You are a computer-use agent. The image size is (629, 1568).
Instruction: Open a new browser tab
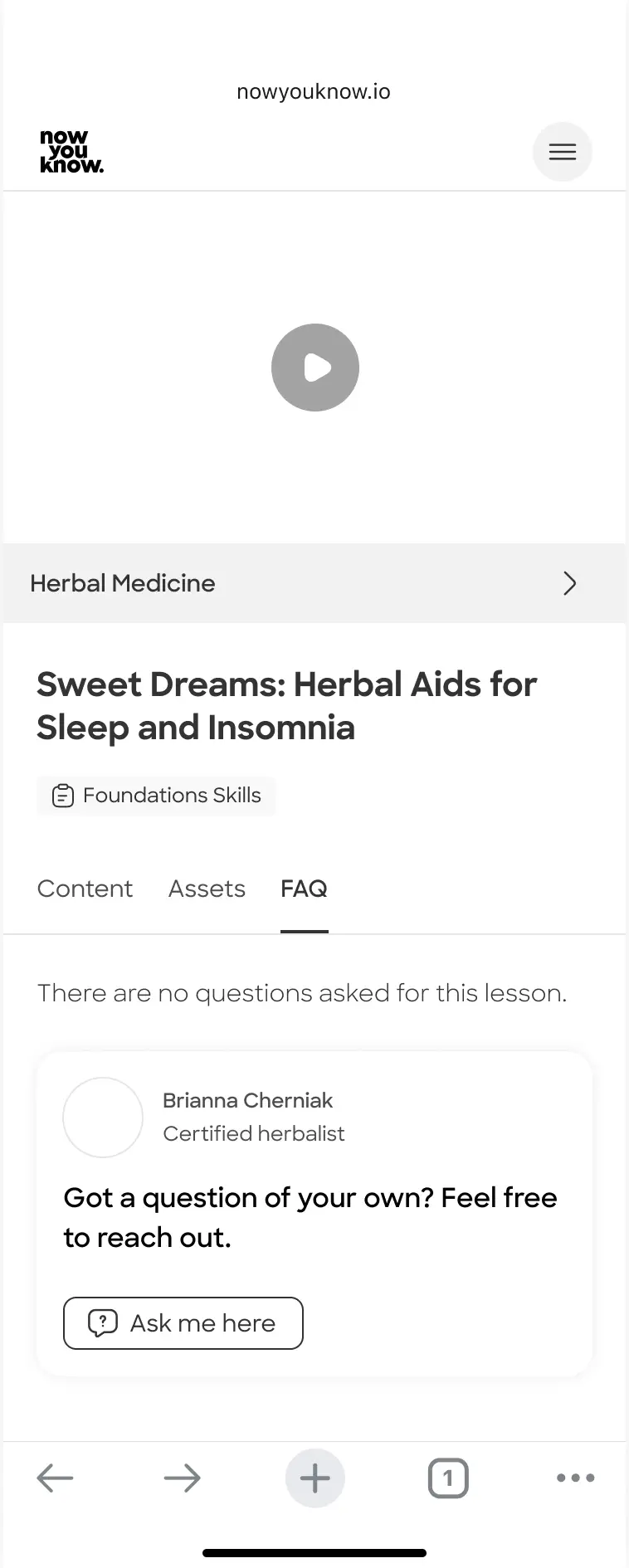pyautogui.click(x=315, y=1478)
